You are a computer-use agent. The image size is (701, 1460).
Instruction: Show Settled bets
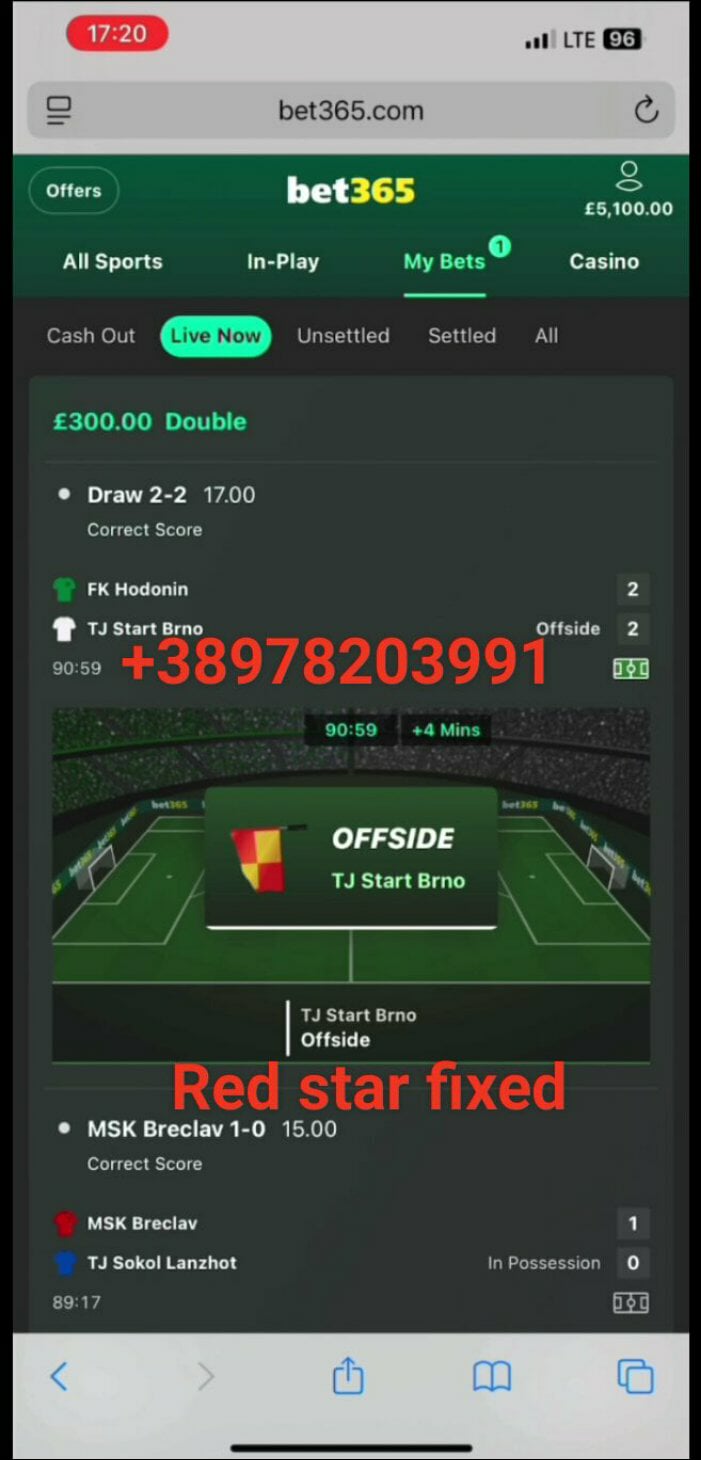(x=462, y=336)
